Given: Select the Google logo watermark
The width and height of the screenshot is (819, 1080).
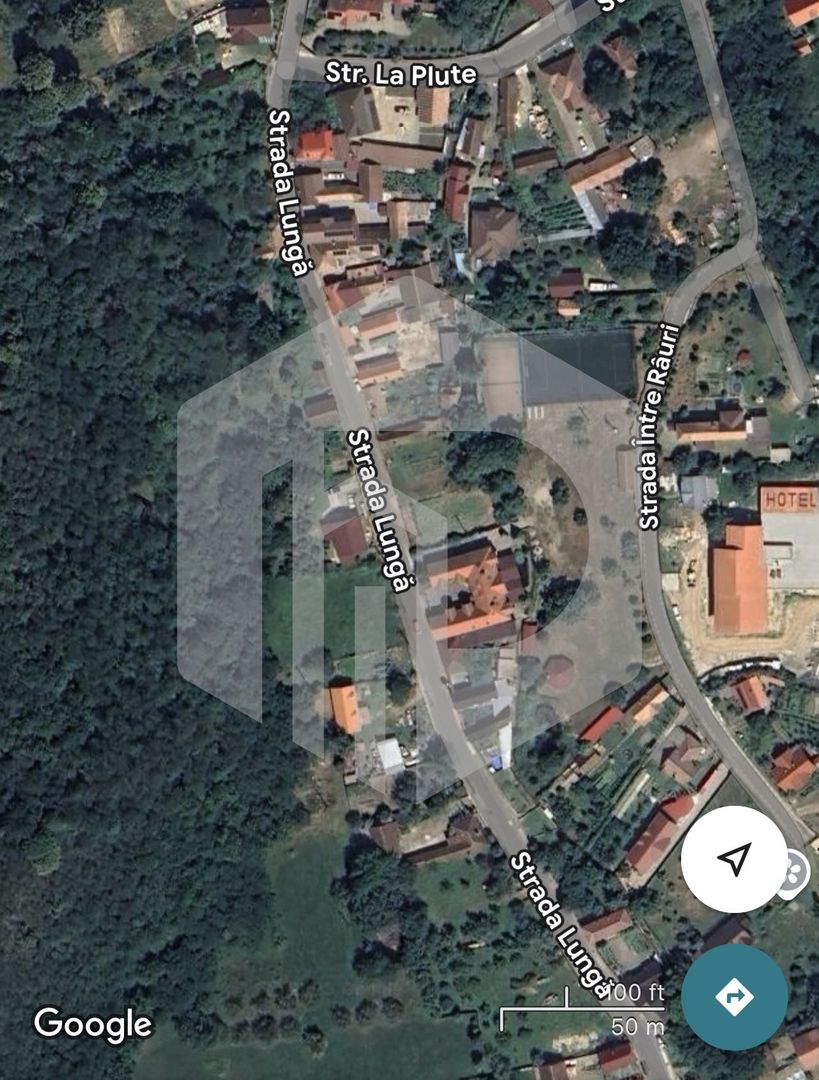Looking at the screenshot, I should [x=94, y=1024].
